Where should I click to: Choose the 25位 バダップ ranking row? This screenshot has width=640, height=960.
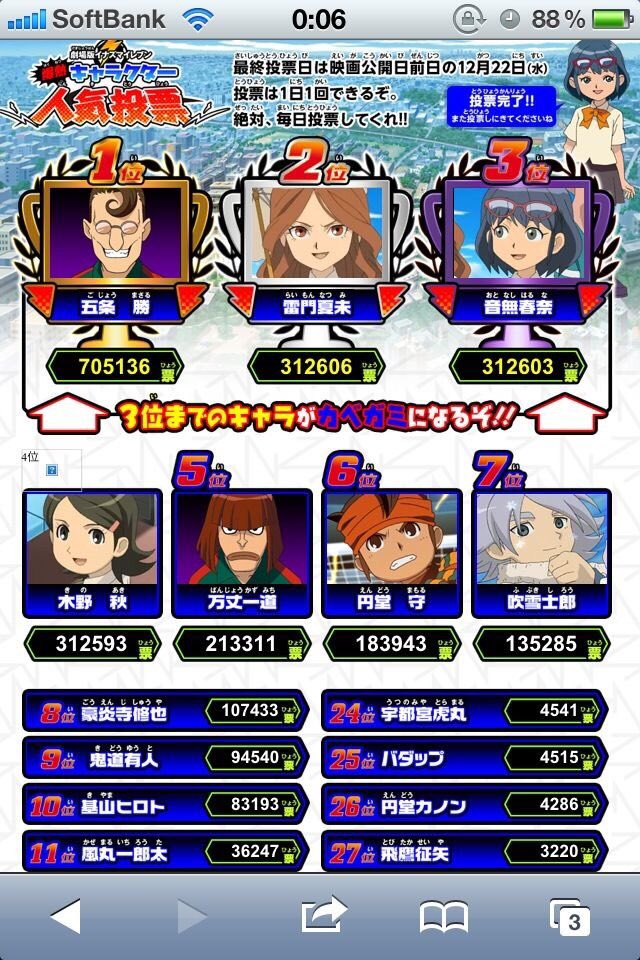tap(464, 758)
